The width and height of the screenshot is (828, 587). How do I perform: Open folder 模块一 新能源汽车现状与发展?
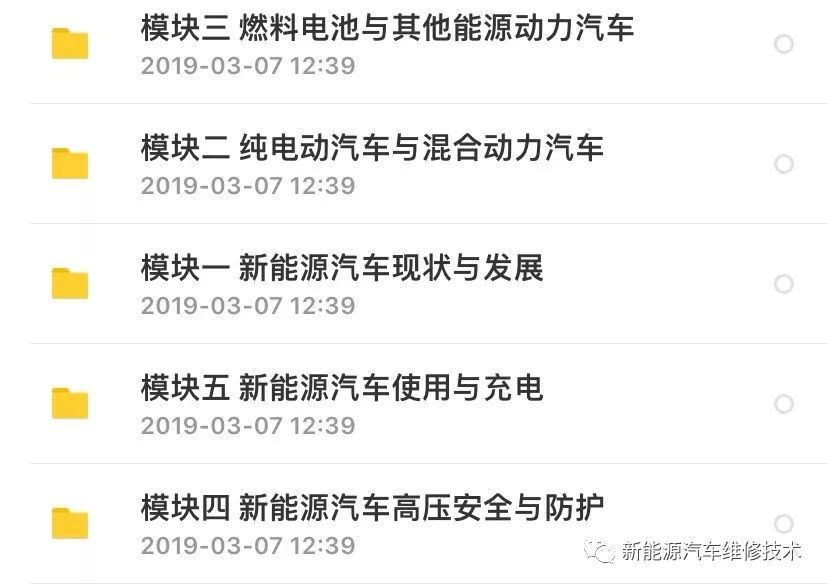pyautogui.click(x=342, y=269)
